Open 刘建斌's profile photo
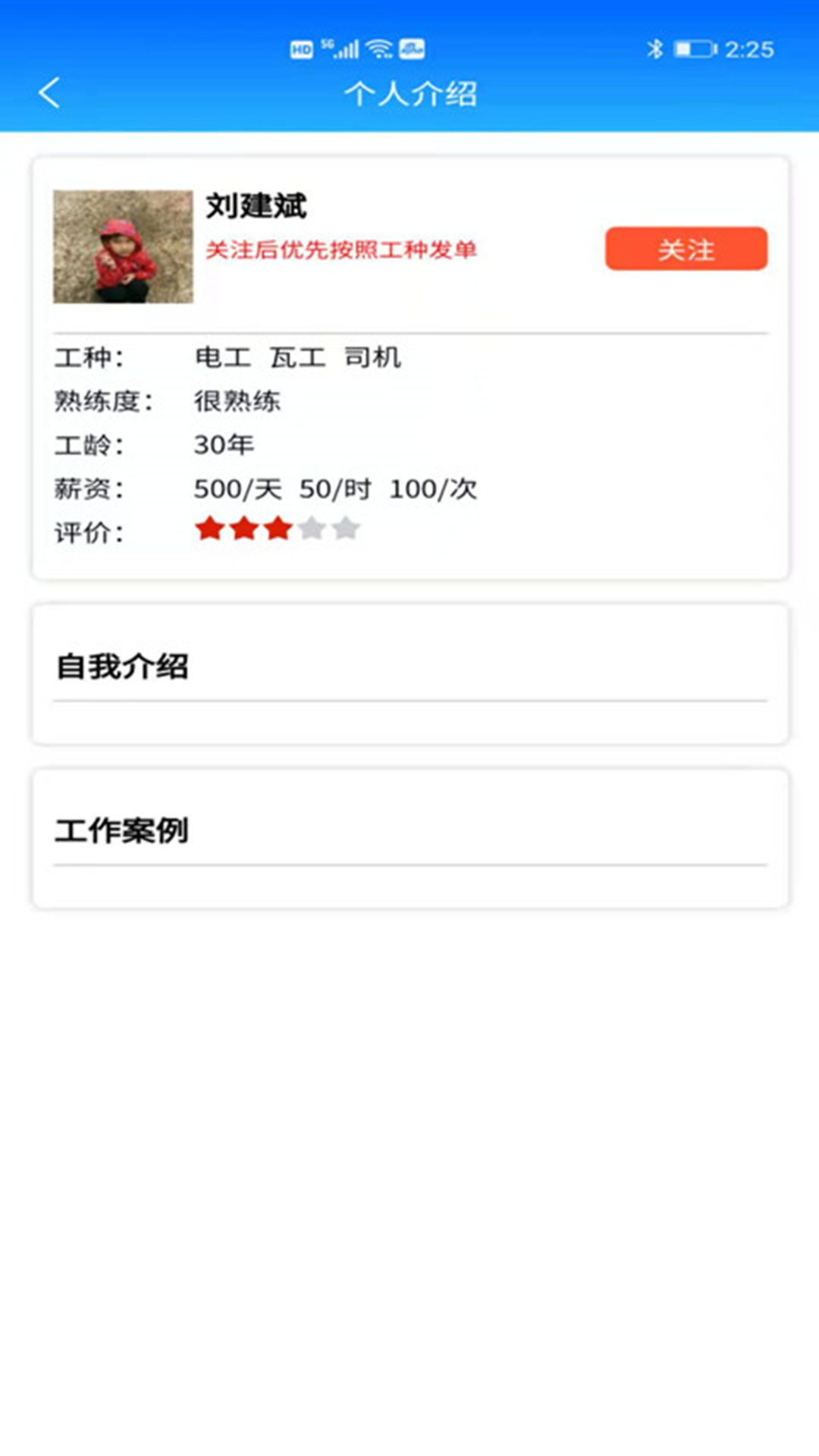Screen dimensions: 819x1456 (123, 246)
